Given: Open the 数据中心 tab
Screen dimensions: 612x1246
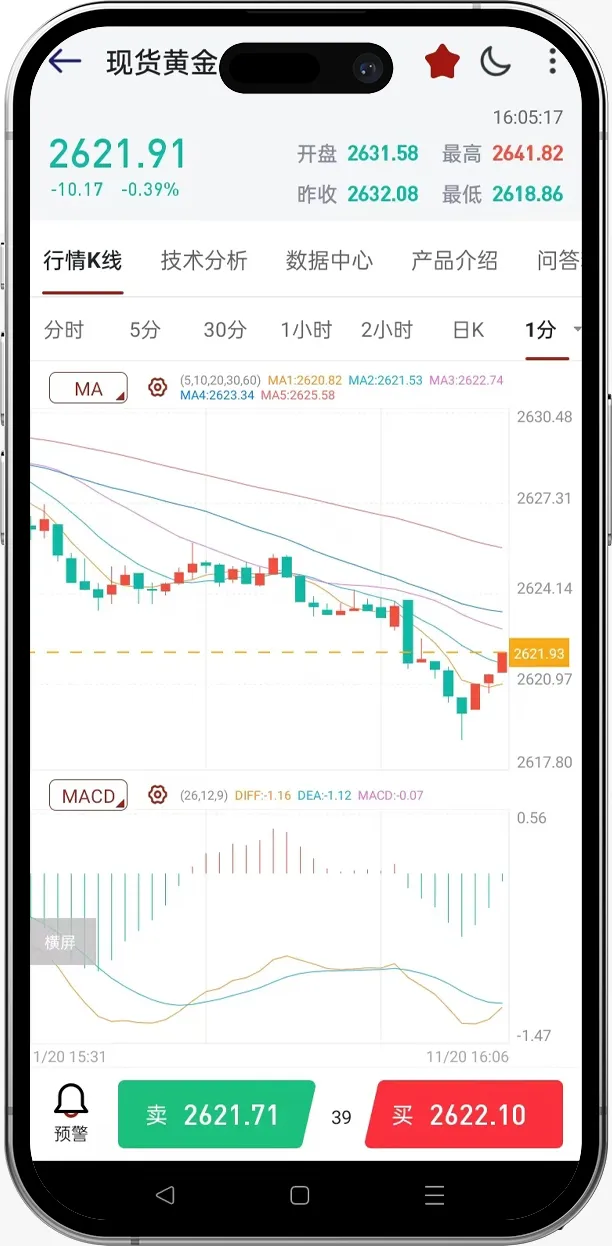Looking at the screenshot, I should click(x=329, y=261).
